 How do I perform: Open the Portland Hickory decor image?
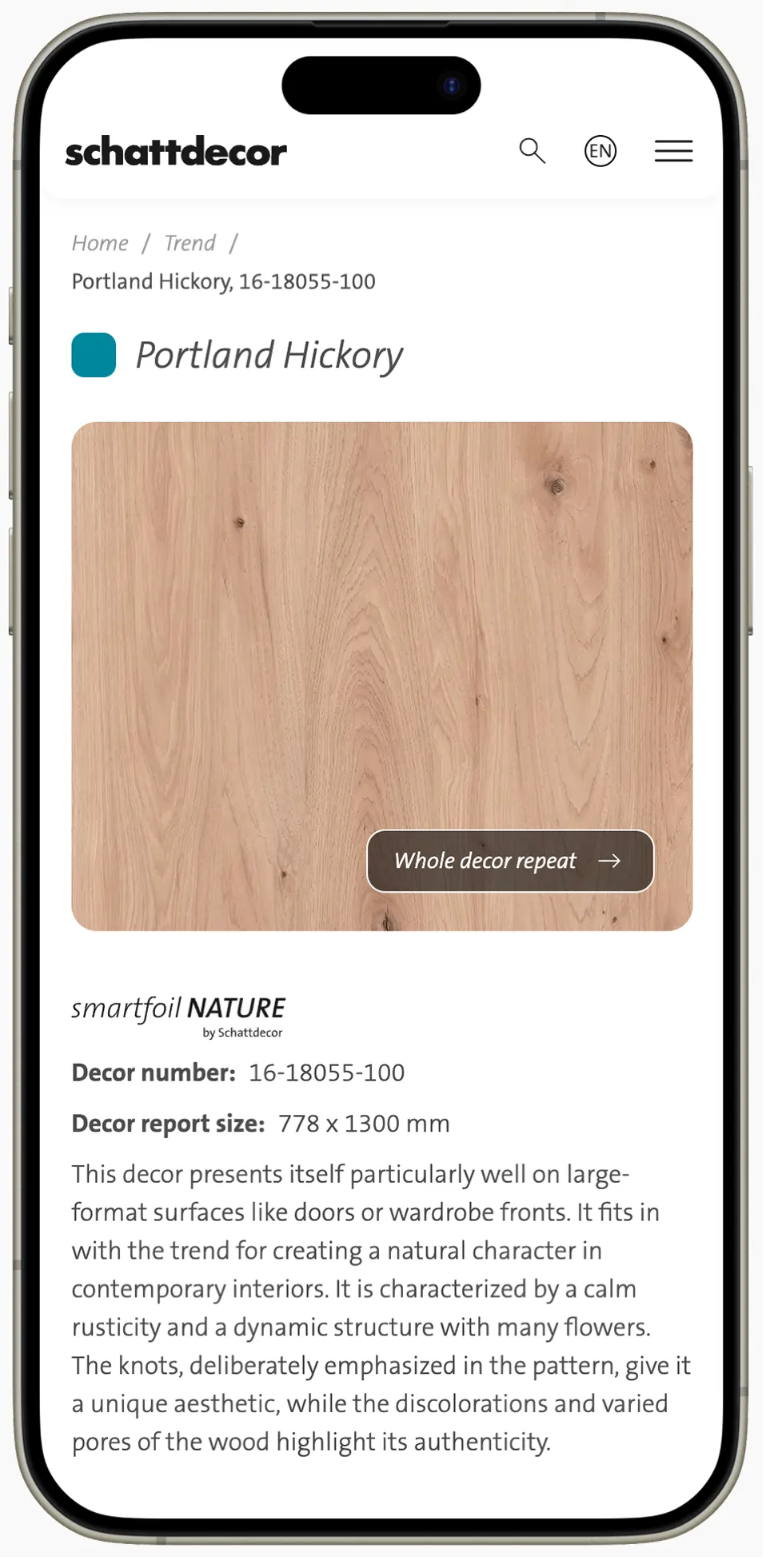pyautogui.click(x=320, y=639)
